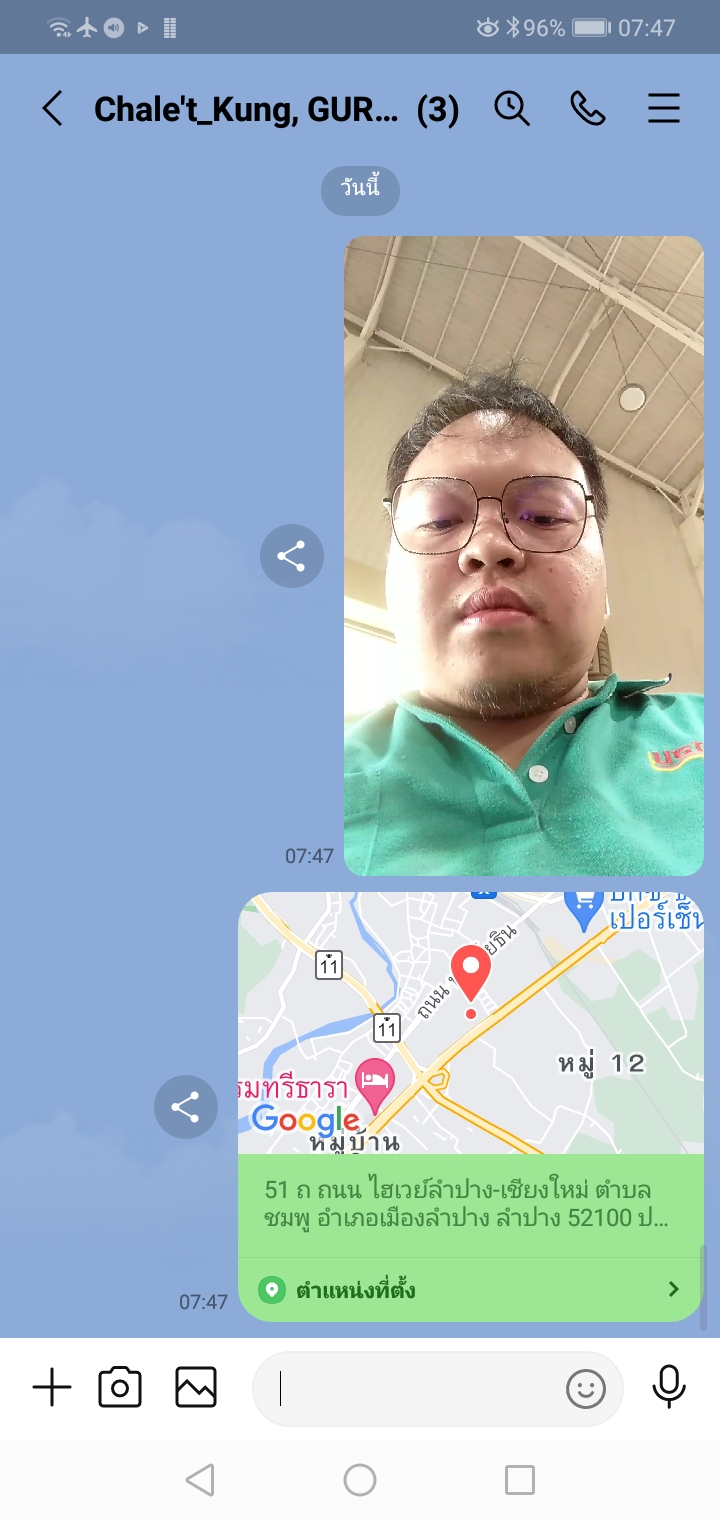Tap the message text field
The image size is (720, 1520).
pos(410,1388)
